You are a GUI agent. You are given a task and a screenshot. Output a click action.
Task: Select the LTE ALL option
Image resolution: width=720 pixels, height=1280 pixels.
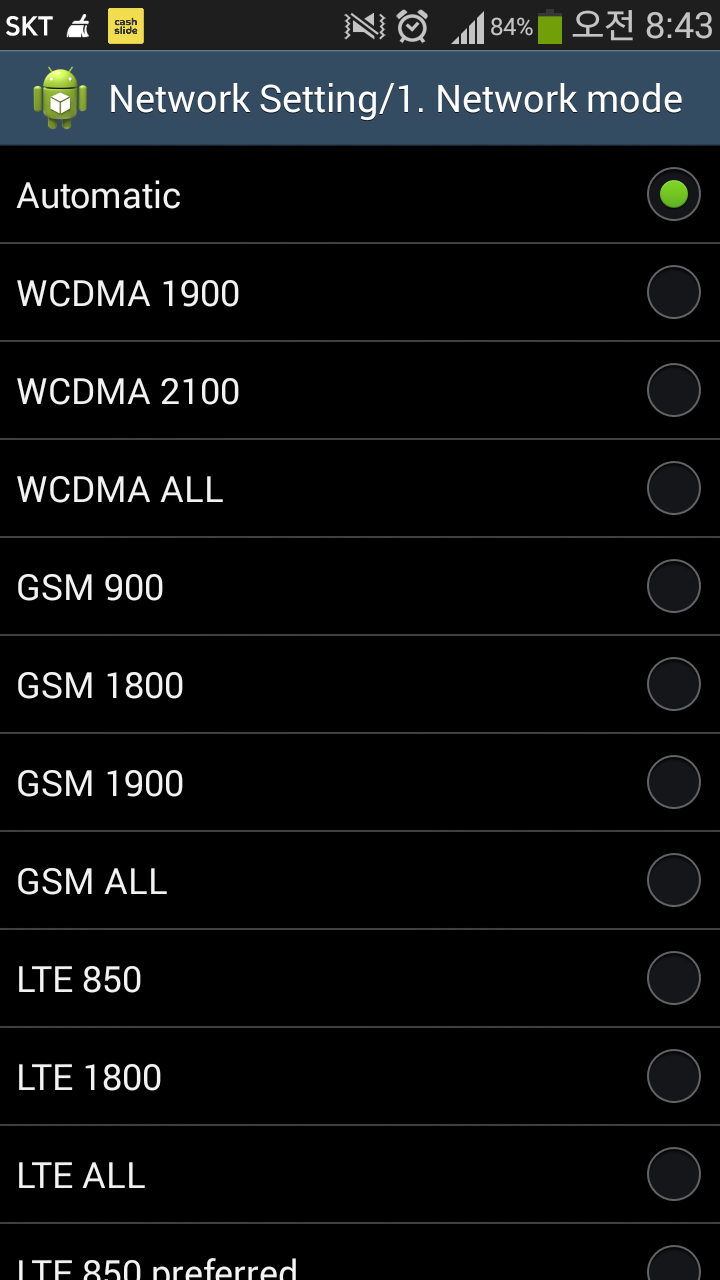click(360, 1175)
